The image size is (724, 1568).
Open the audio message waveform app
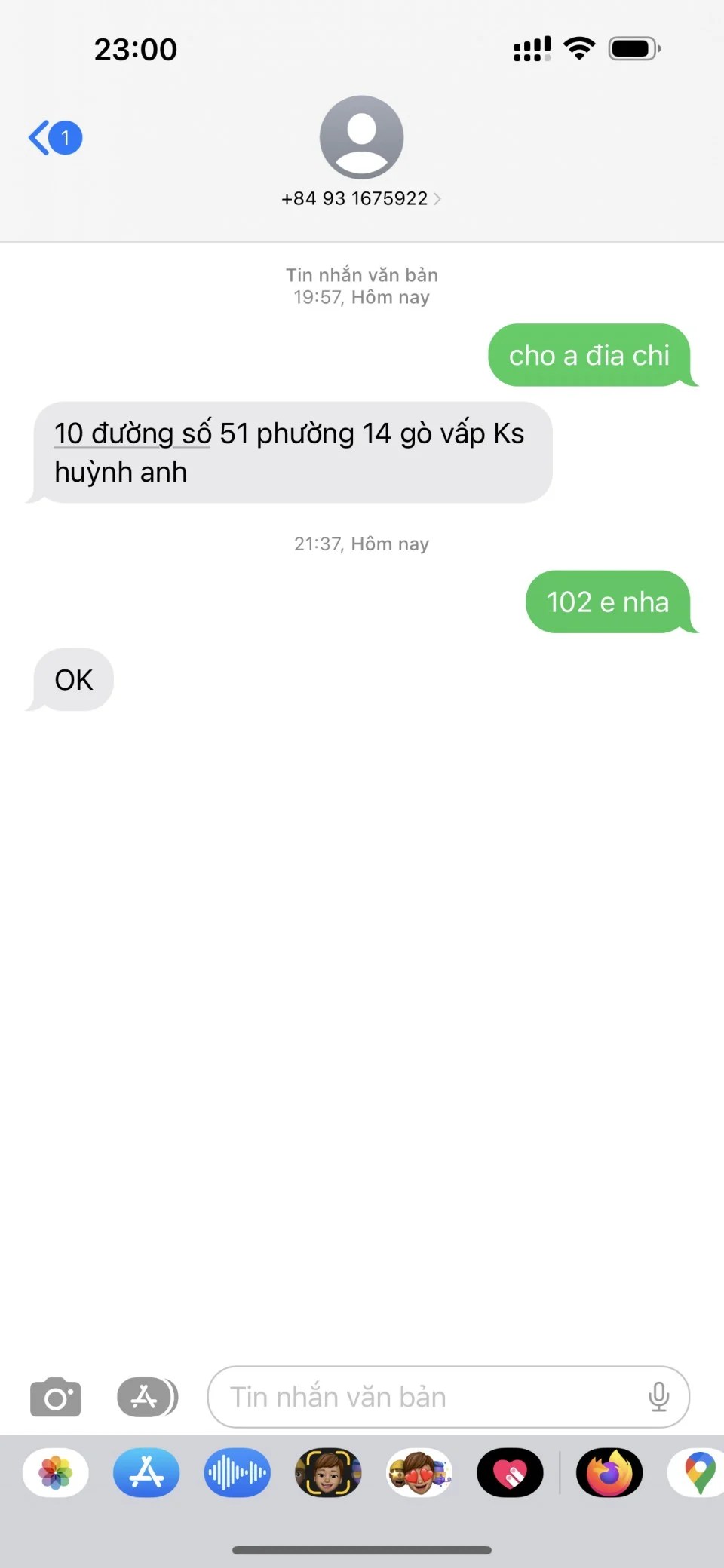click(237, 1472)
